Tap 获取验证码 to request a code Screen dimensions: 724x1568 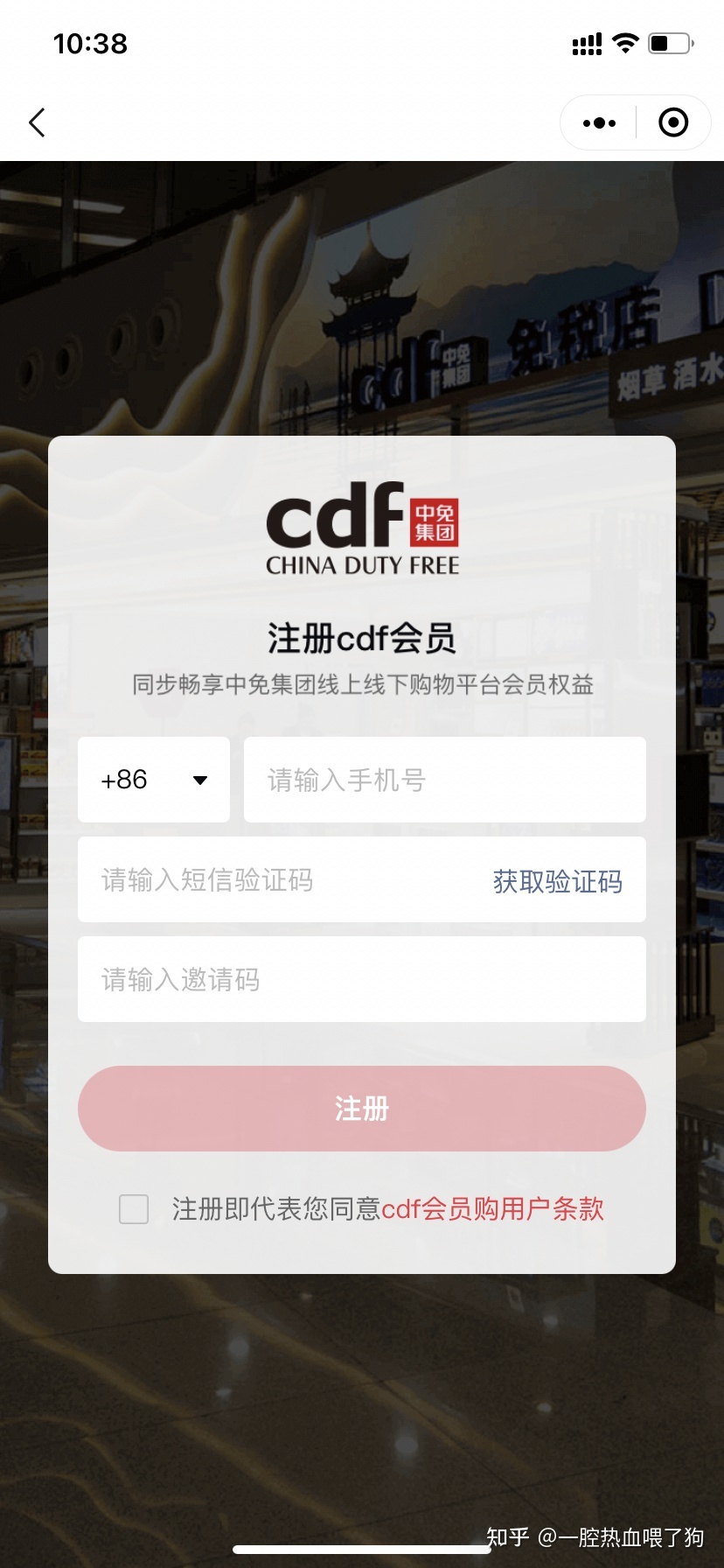[556, 881]
